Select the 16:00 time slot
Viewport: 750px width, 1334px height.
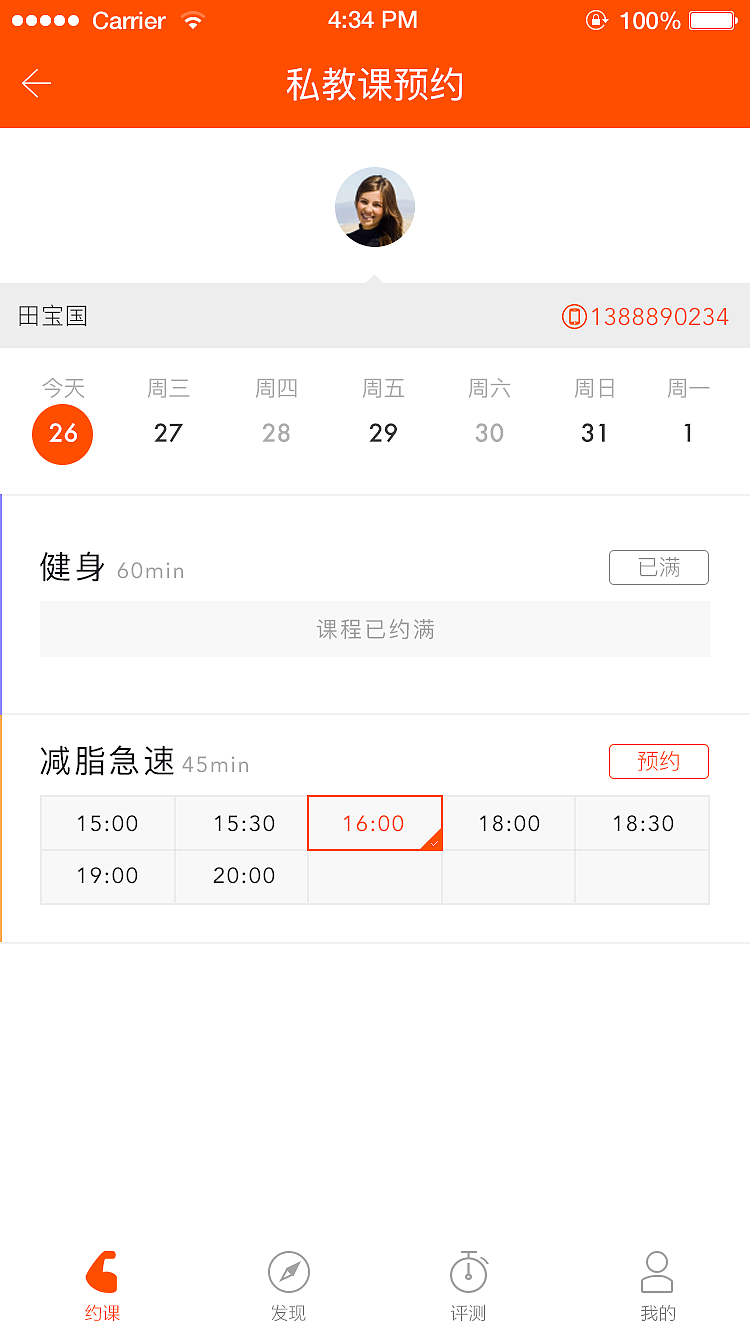(x=375, y=823)
